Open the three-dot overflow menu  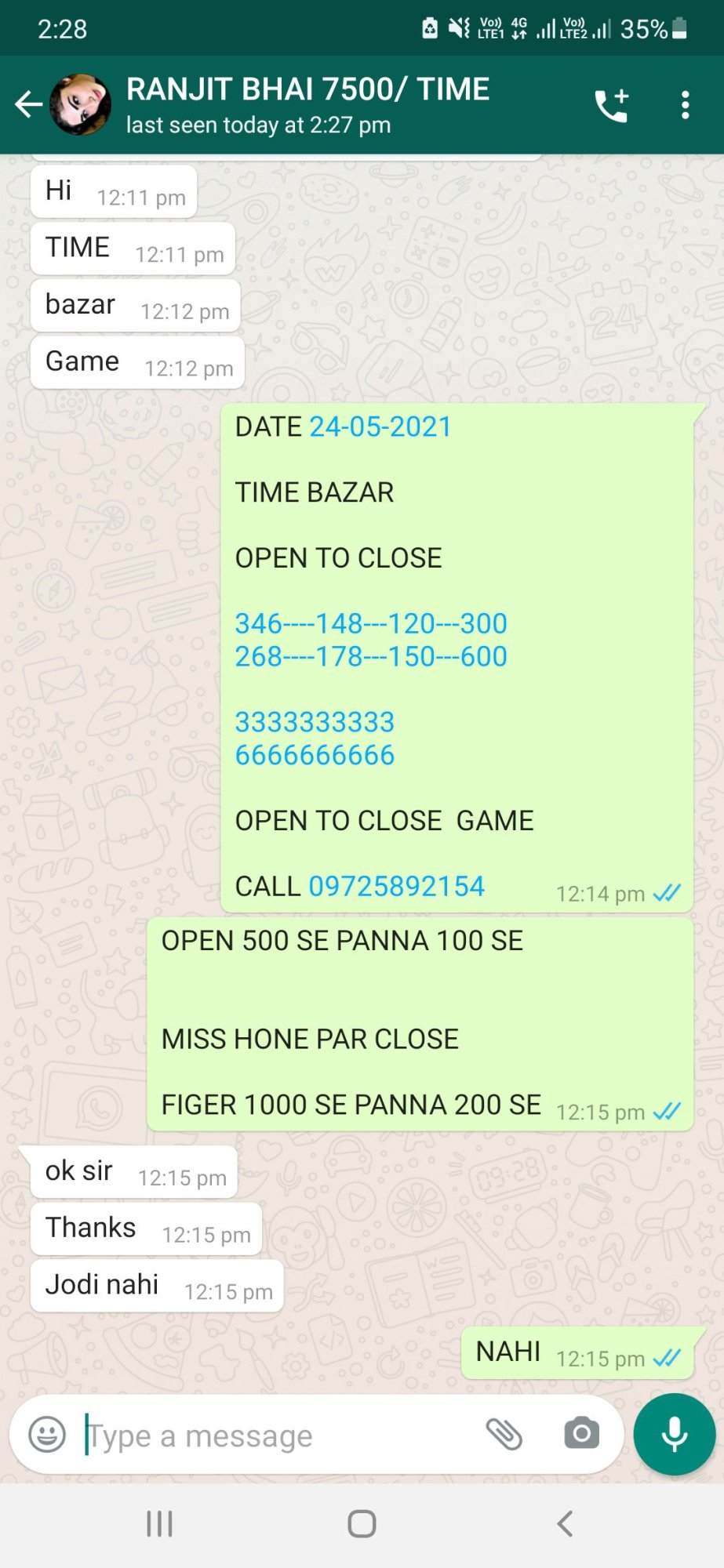pos(686,104)
